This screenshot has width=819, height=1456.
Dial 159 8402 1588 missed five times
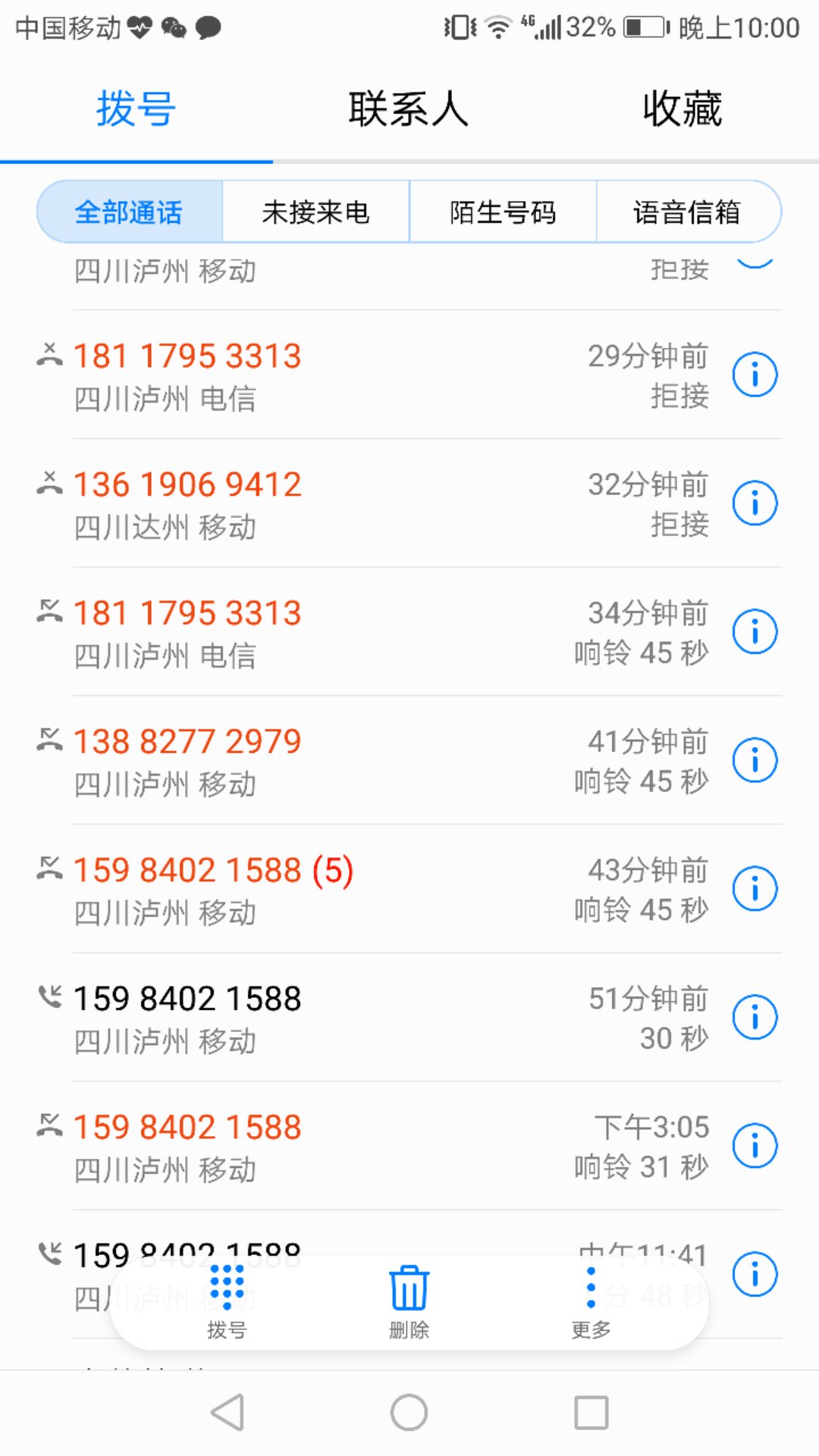click(303, 889)
